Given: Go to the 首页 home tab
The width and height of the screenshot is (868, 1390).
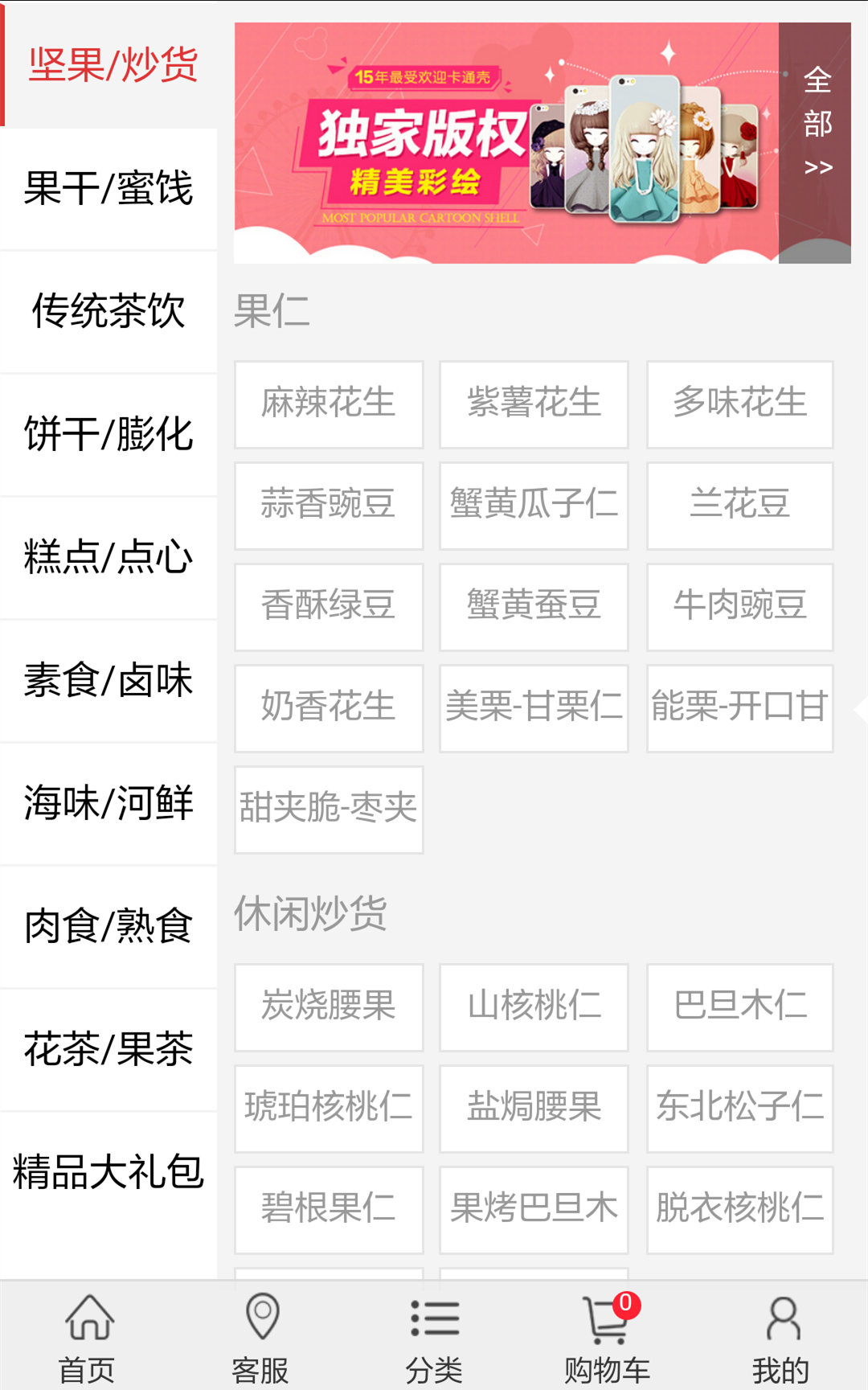Looking at the screenshot, I should pos(88,1336).
